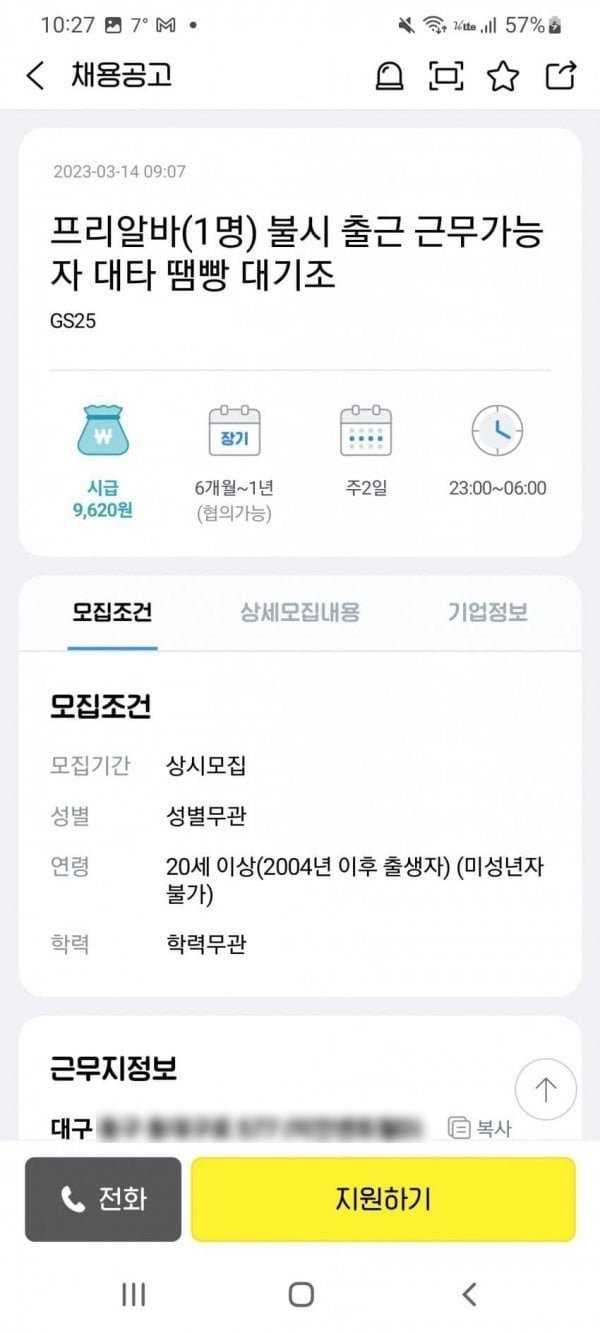The height and width of the screenshot is (1333, 600).
Task: Jump to top with the arrow button
Action: pos(546,1090)
